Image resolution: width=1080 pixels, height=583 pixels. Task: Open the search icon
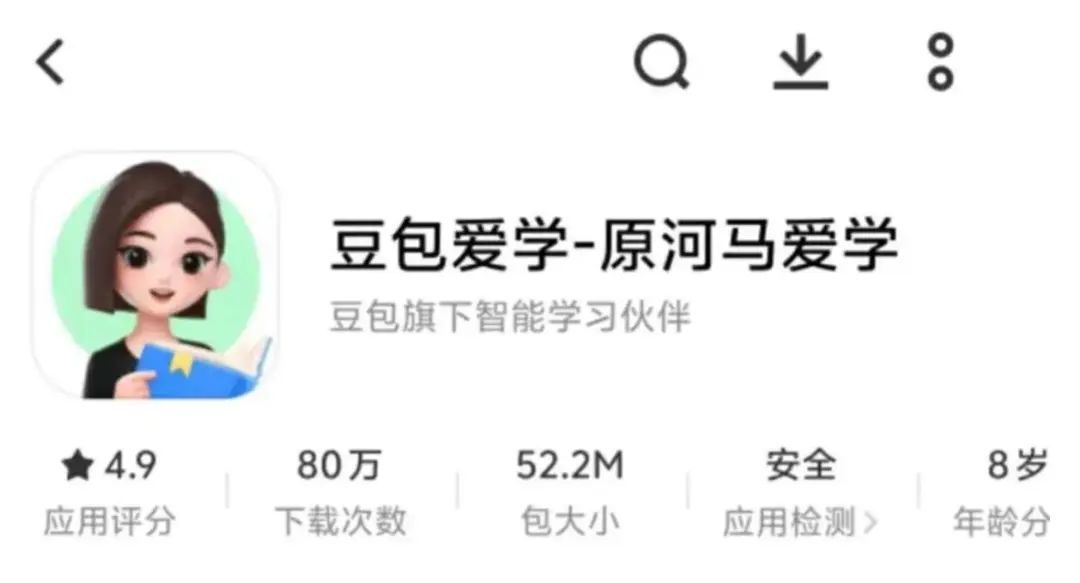(x=661, y=62)
